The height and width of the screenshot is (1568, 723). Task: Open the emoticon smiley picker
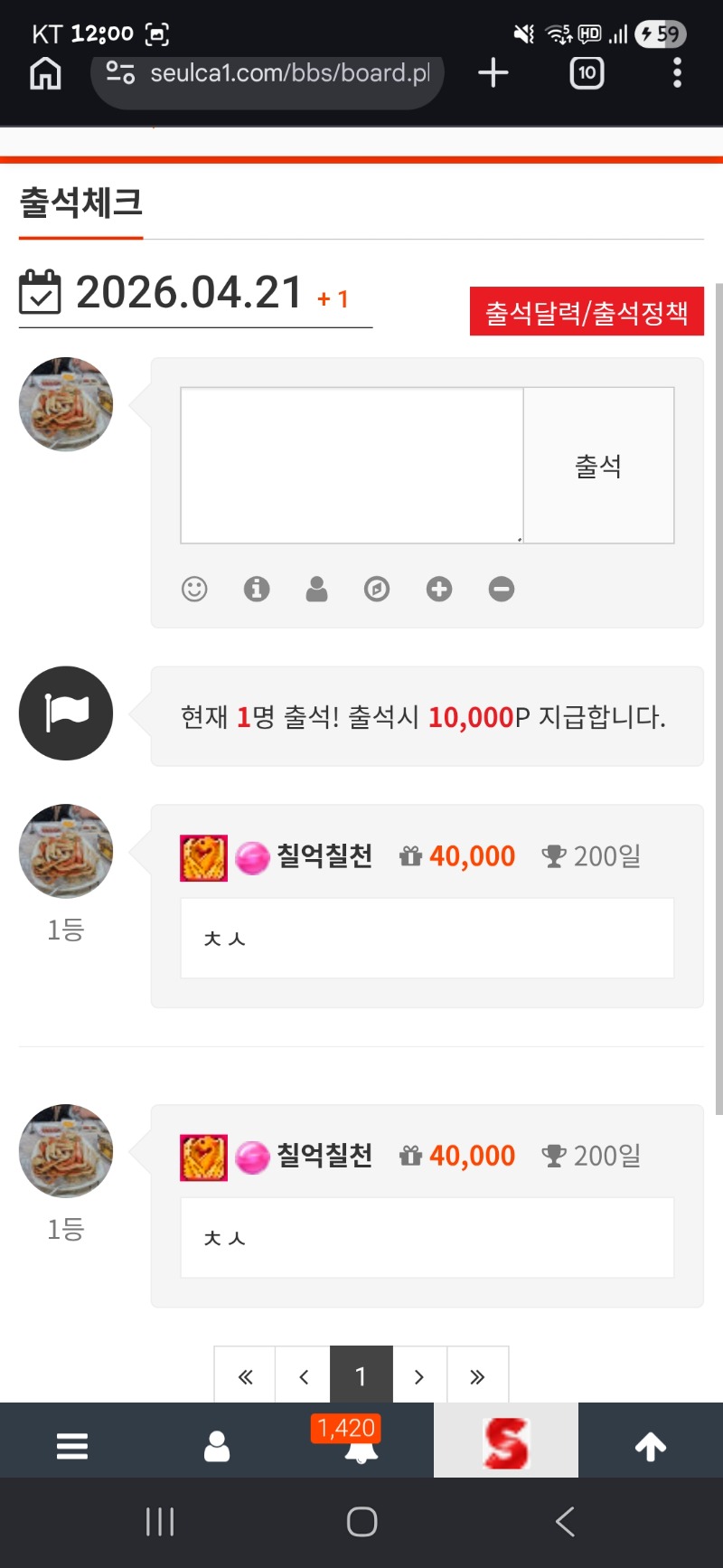194,590
